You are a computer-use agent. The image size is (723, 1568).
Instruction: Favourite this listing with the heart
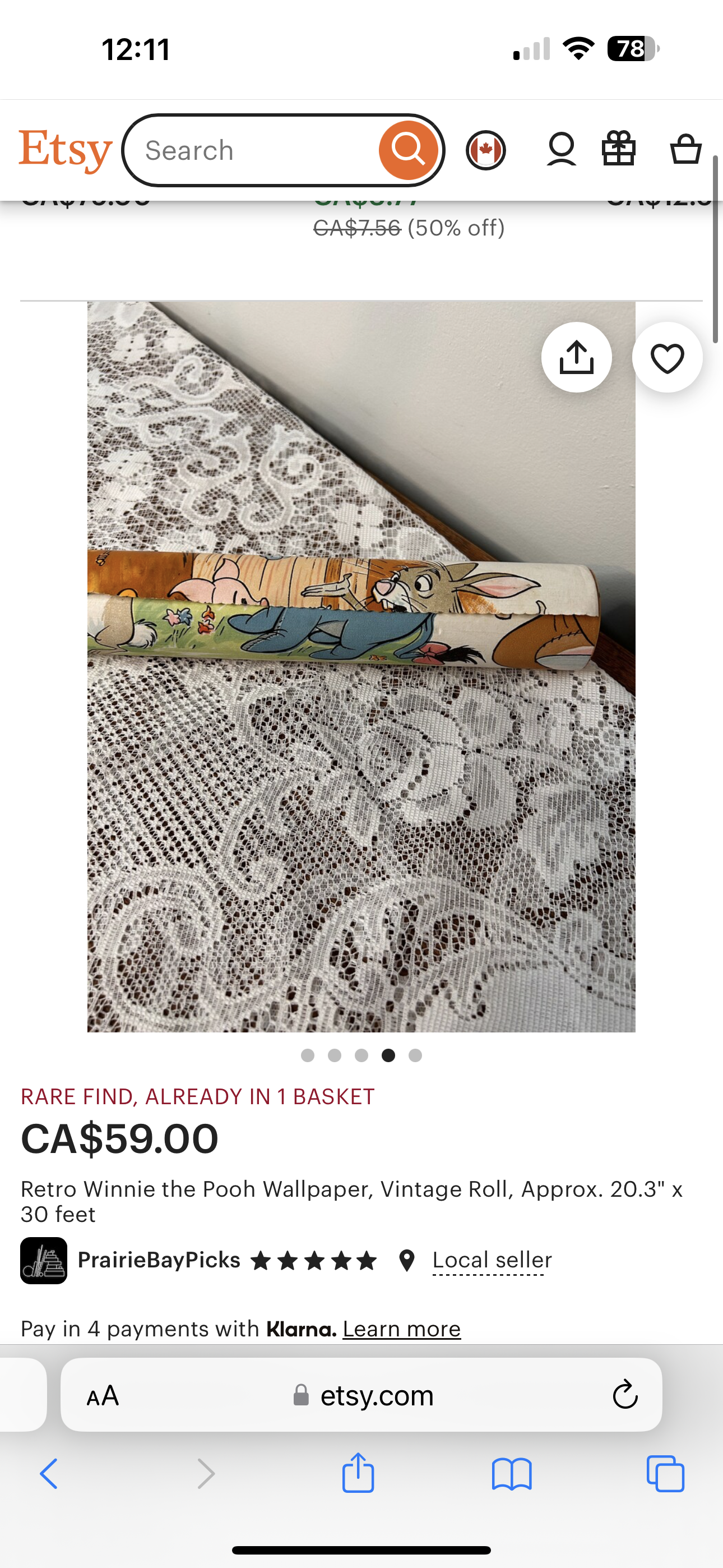pyautogui.click(x=667, y=357)
